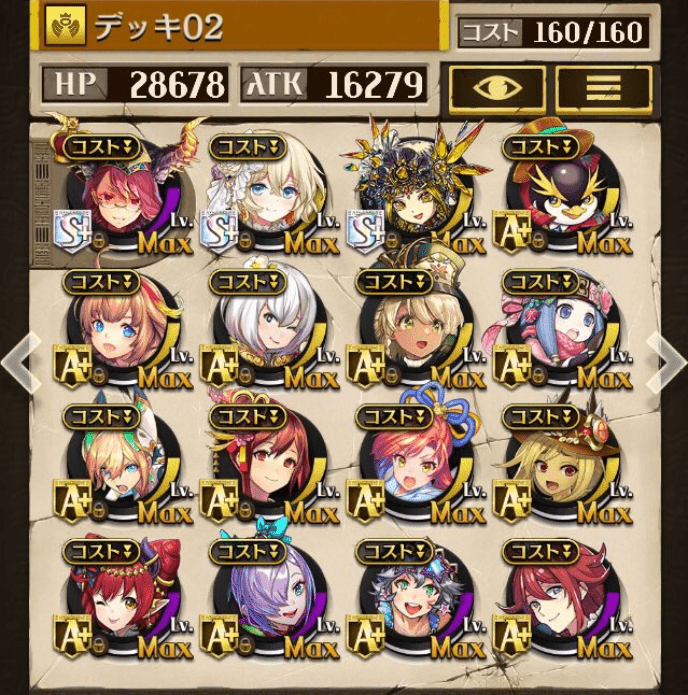
Task: Tap the デッキ02 deck name bar
Action: 240,27
